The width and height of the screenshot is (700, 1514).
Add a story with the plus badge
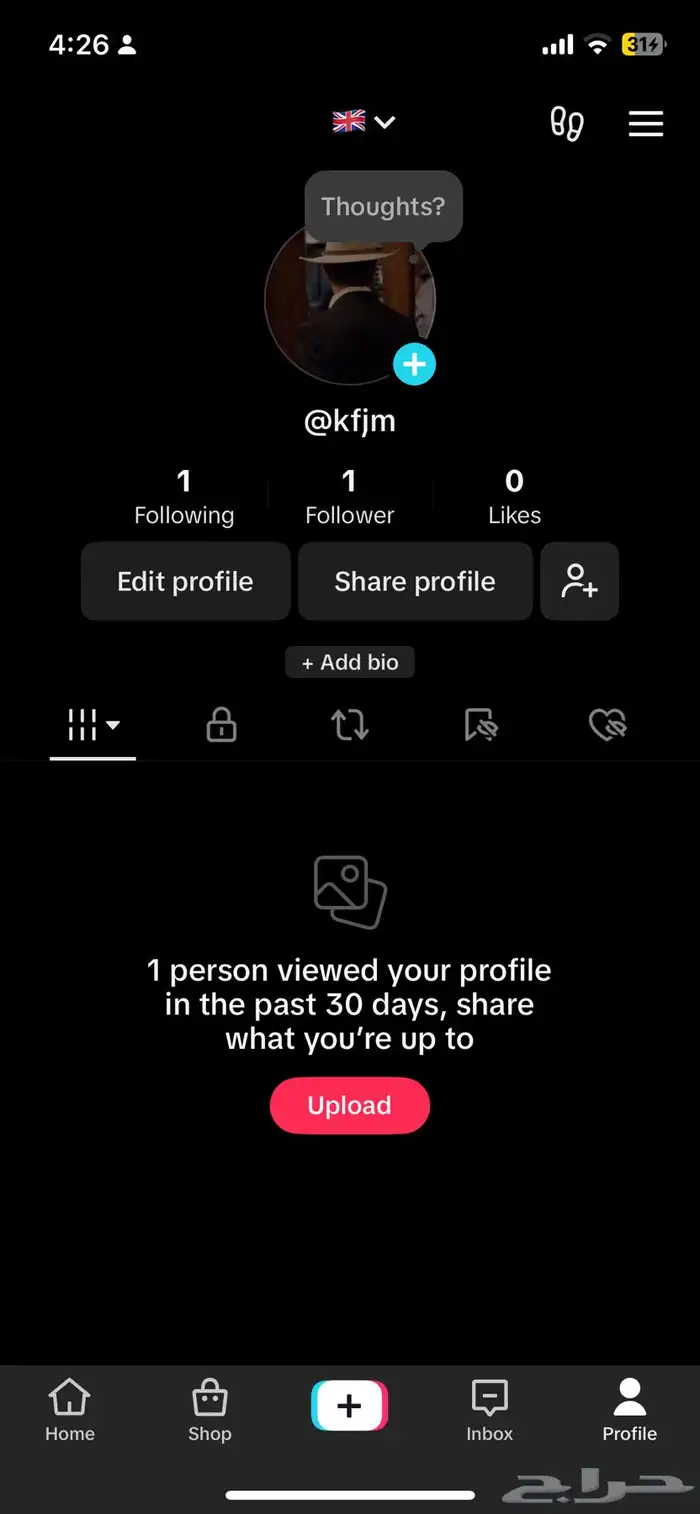tap(414, 364)
